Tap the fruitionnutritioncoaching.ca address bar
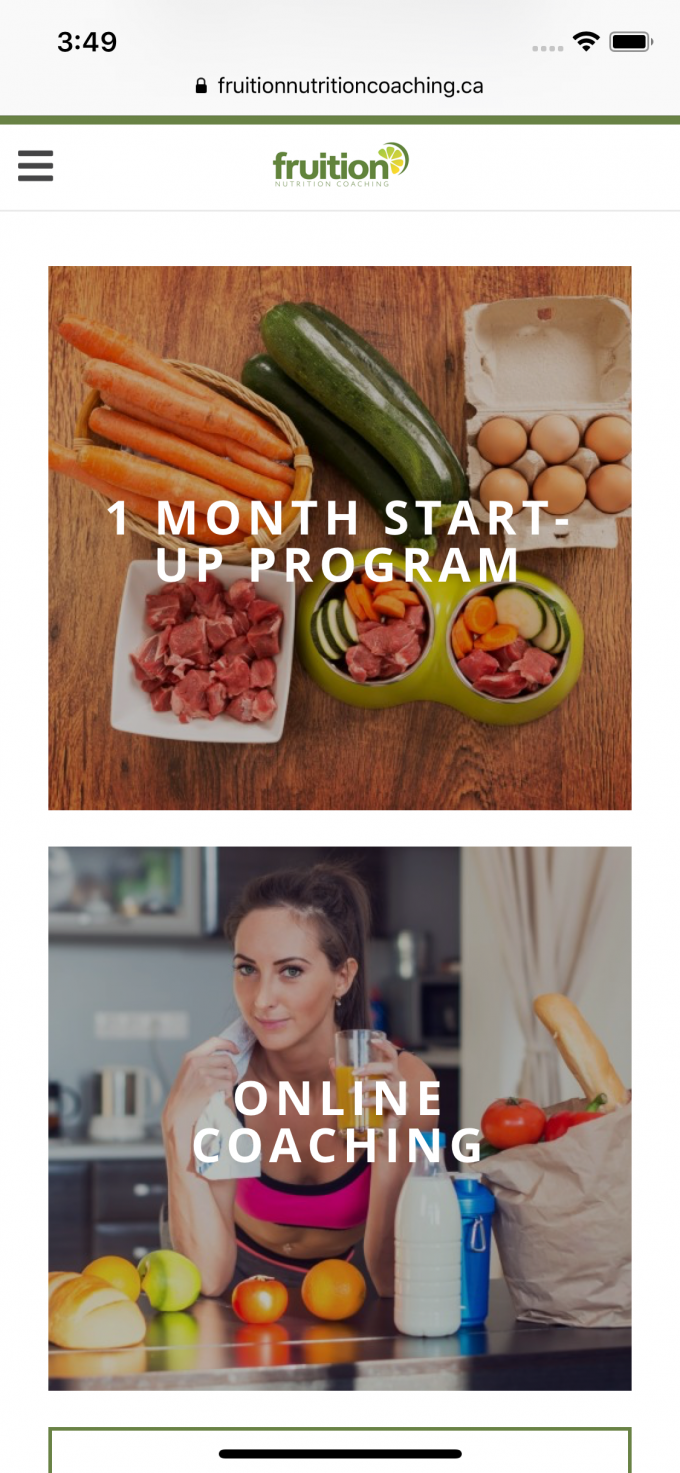 click(340, 86)
